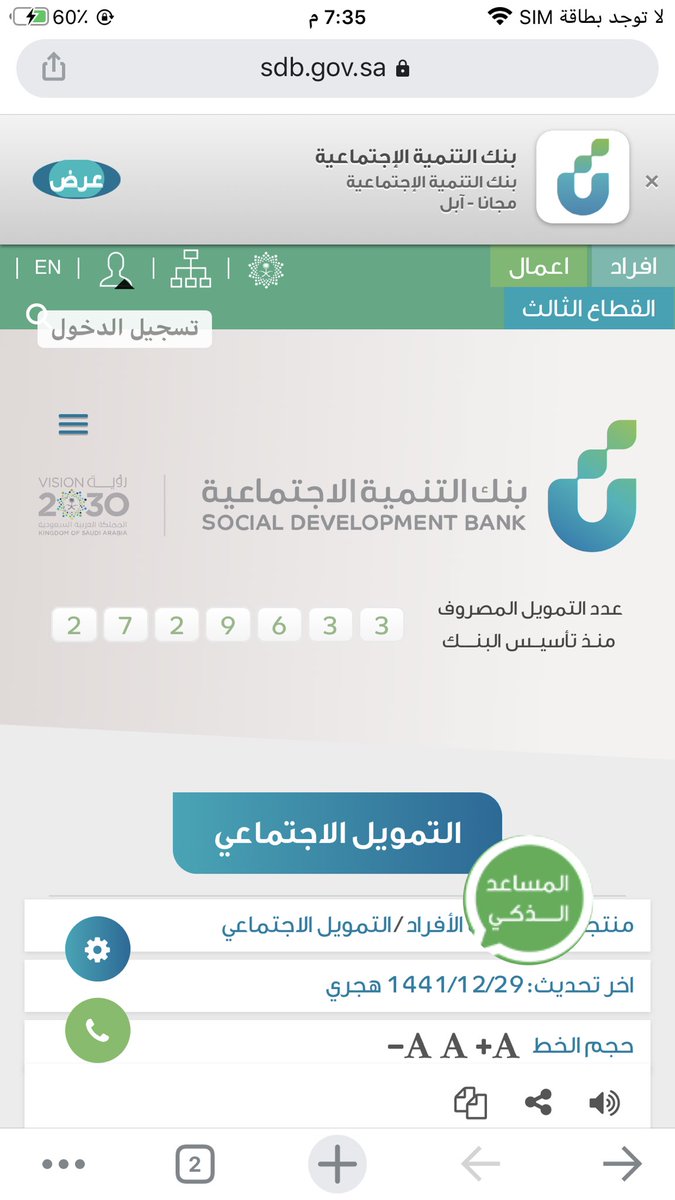675x1200 pixels.
Task: Open a new browser tab with plus
Action: click(337, 1164)
